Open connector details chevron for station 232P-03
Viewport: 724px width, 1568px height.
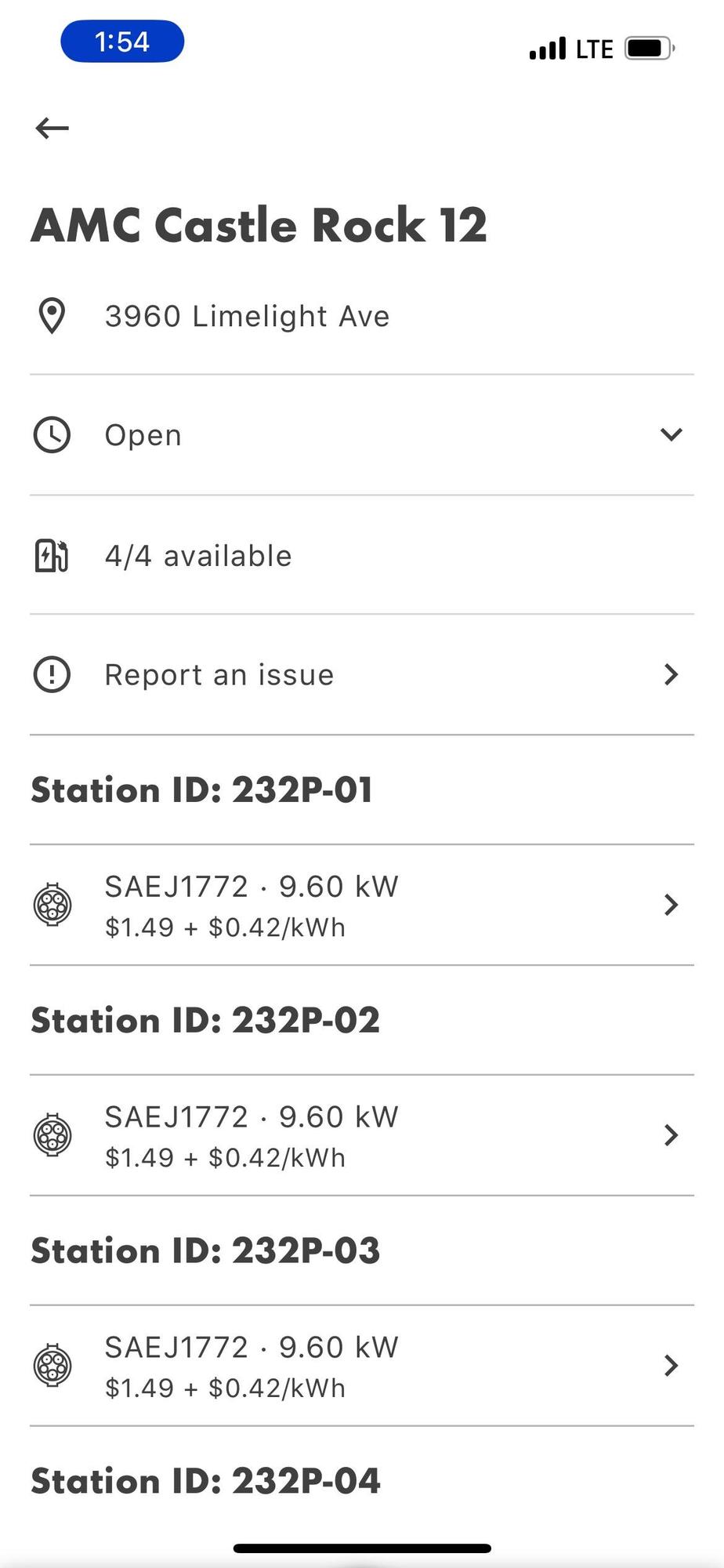point(671,1365)
